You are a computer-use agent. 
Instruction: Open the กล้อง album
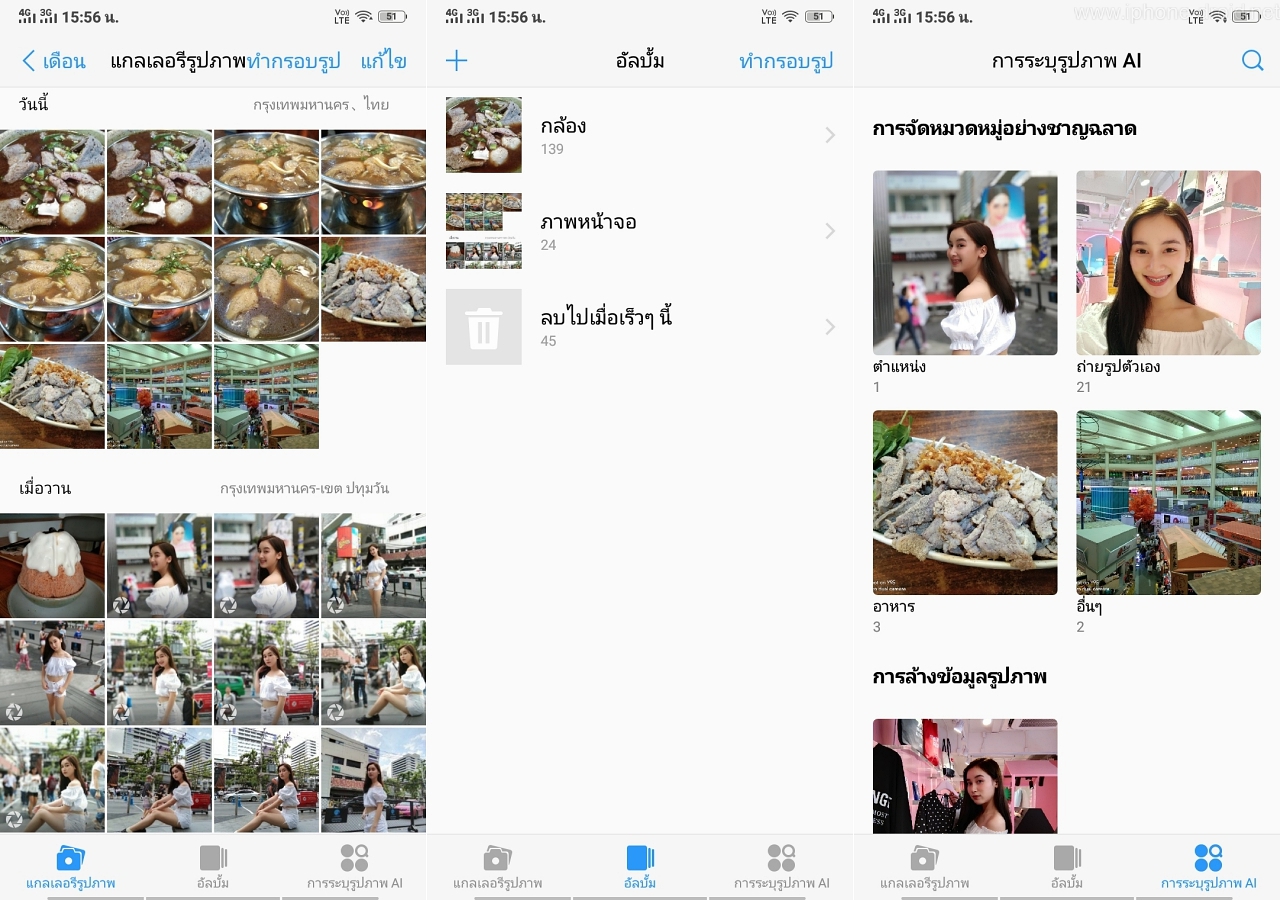click(640, 135)
